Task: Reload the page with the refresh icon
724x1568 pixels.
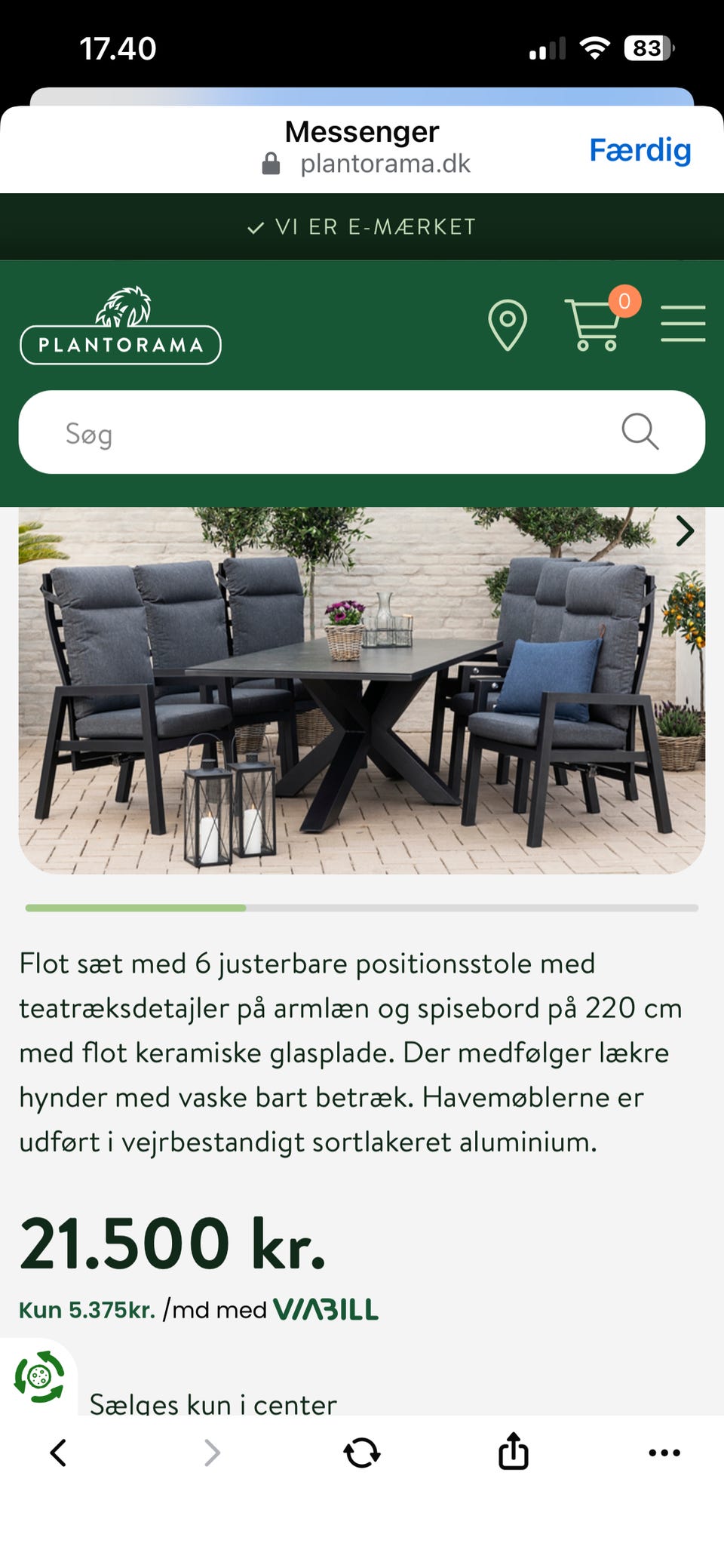Action: 361,1451
